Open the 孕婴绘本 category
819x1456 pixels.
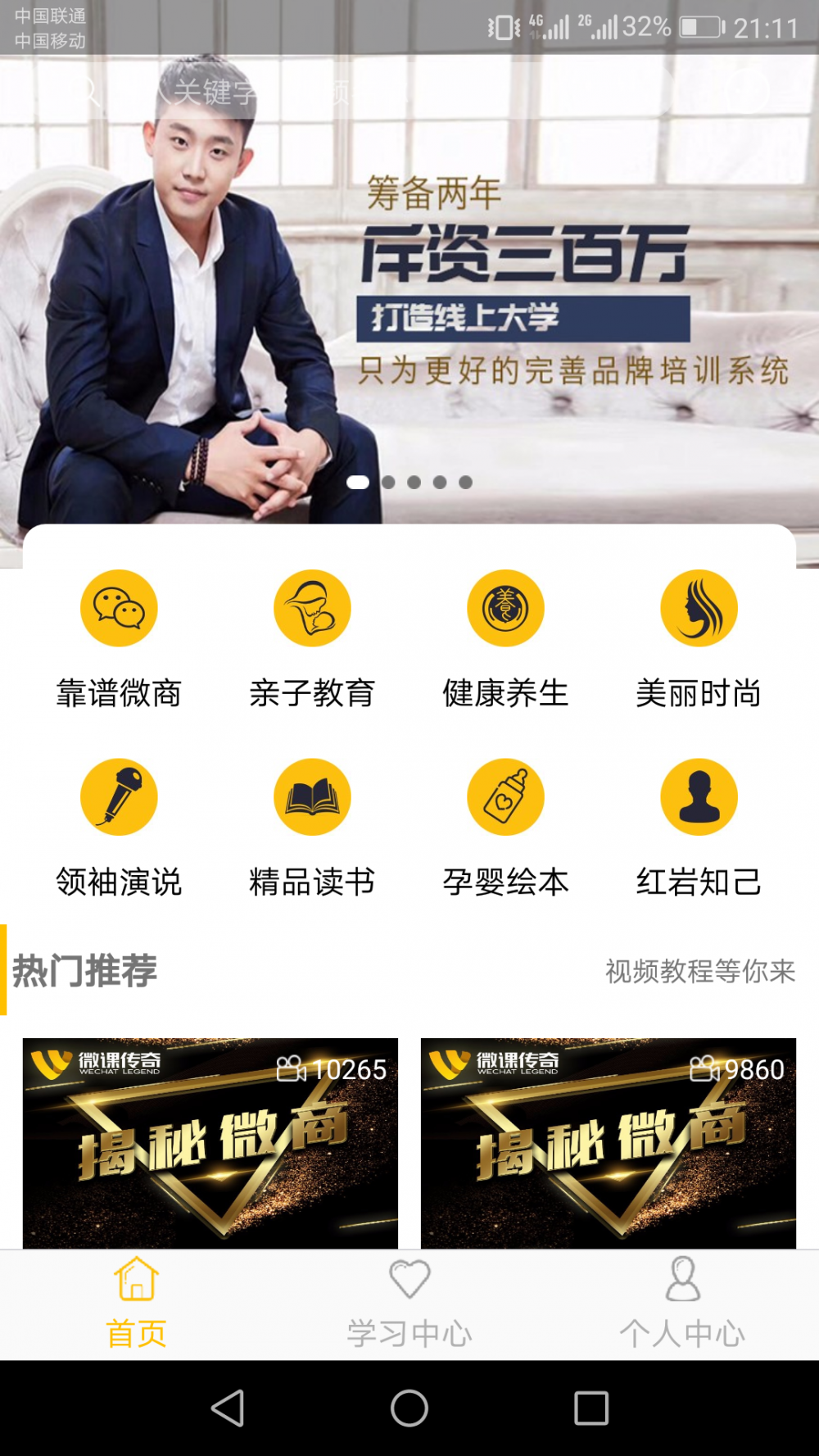click(x=505, y=828)
